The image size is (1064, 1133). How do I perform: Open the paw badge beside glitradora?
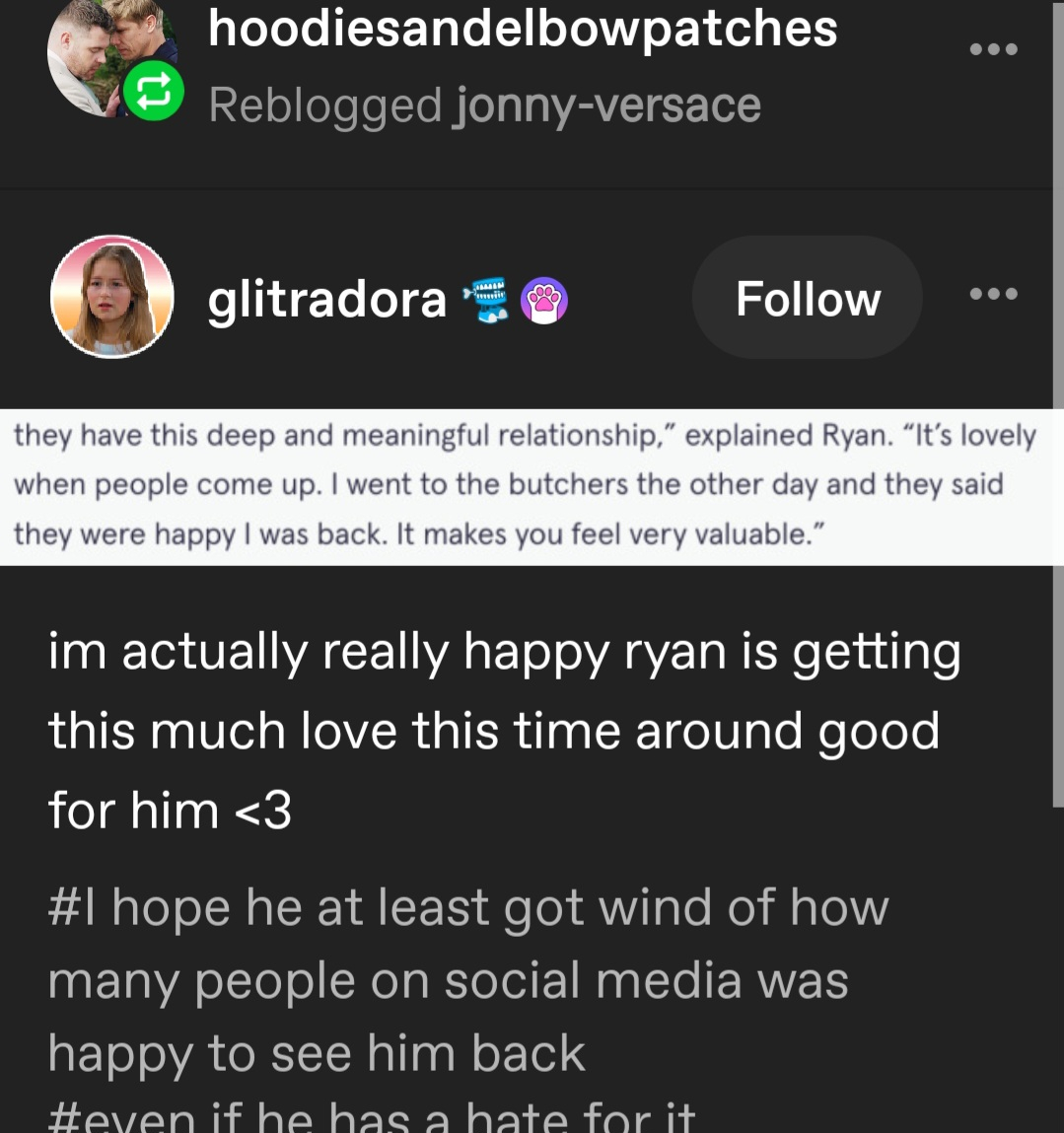pyautogui.click(x=544, y=301)
